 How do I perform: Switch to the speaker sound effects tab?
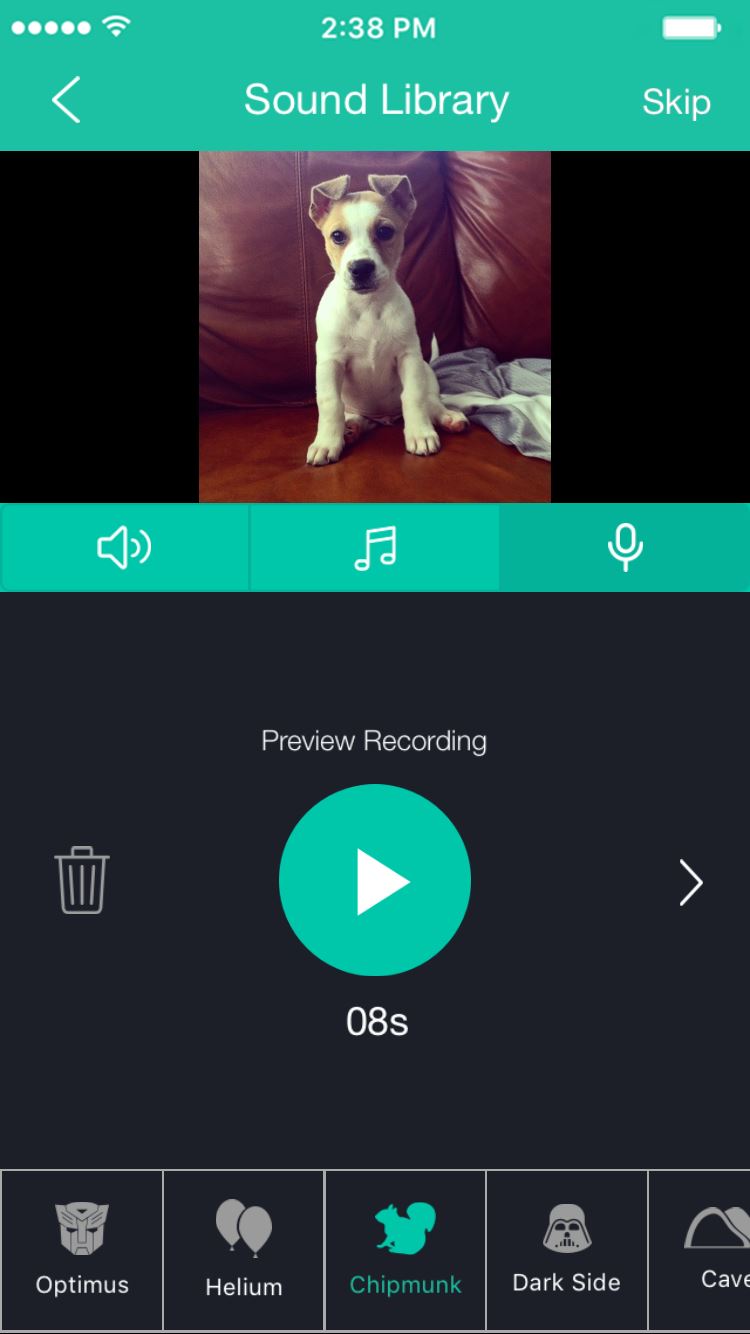click(x=125, y=547)
